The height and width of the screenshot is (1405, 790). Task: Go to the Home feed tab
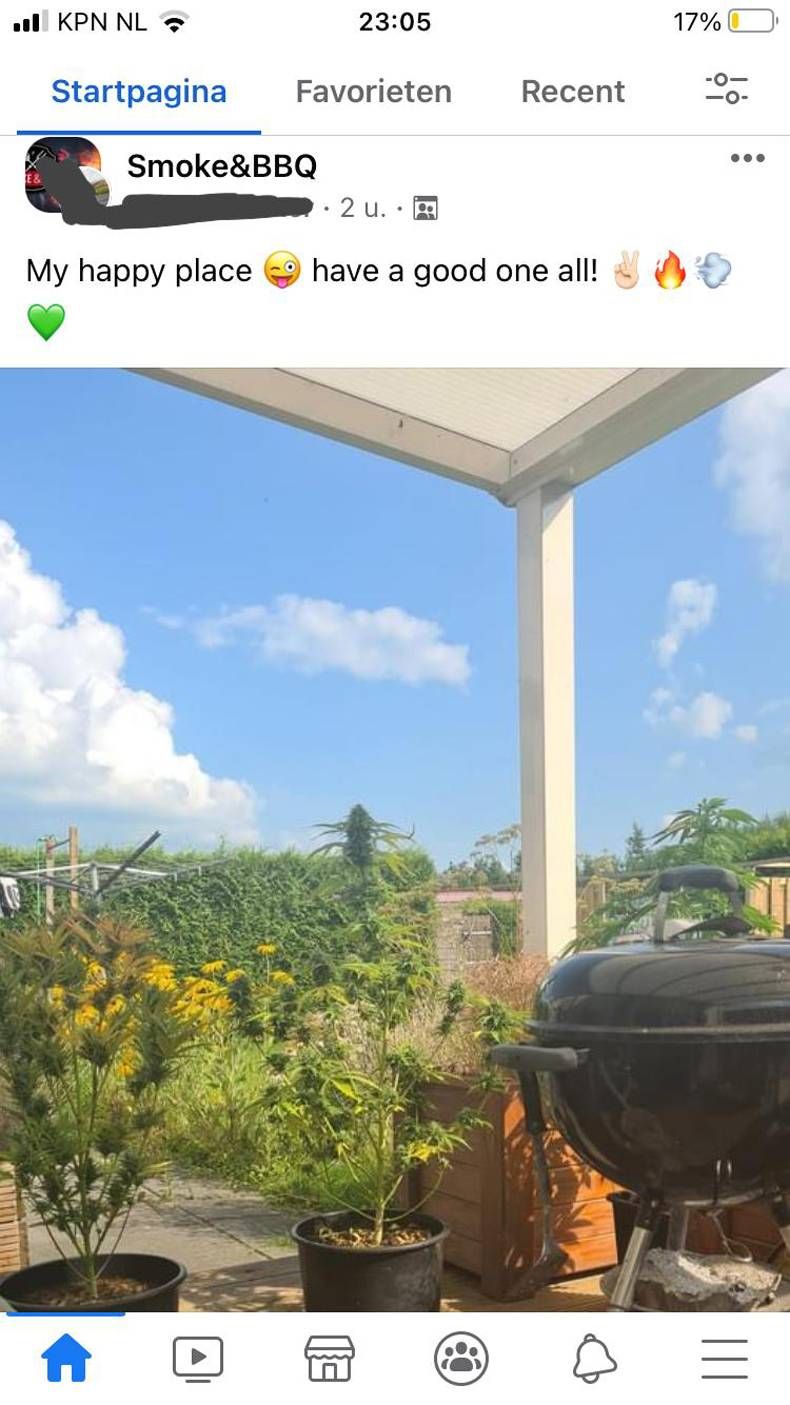coord(66,1359)
